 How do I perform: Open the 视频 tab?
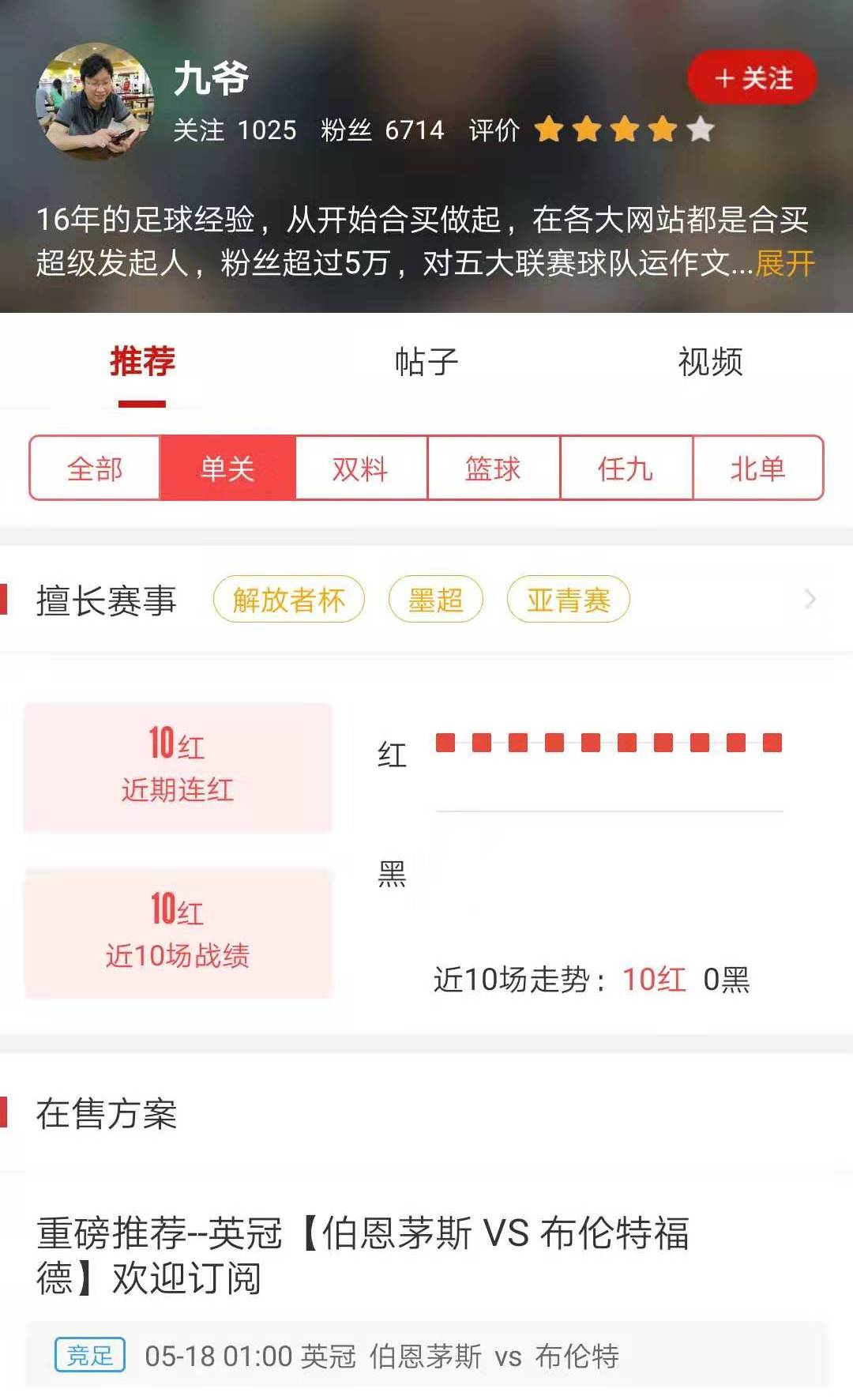(x=710, y=362)
